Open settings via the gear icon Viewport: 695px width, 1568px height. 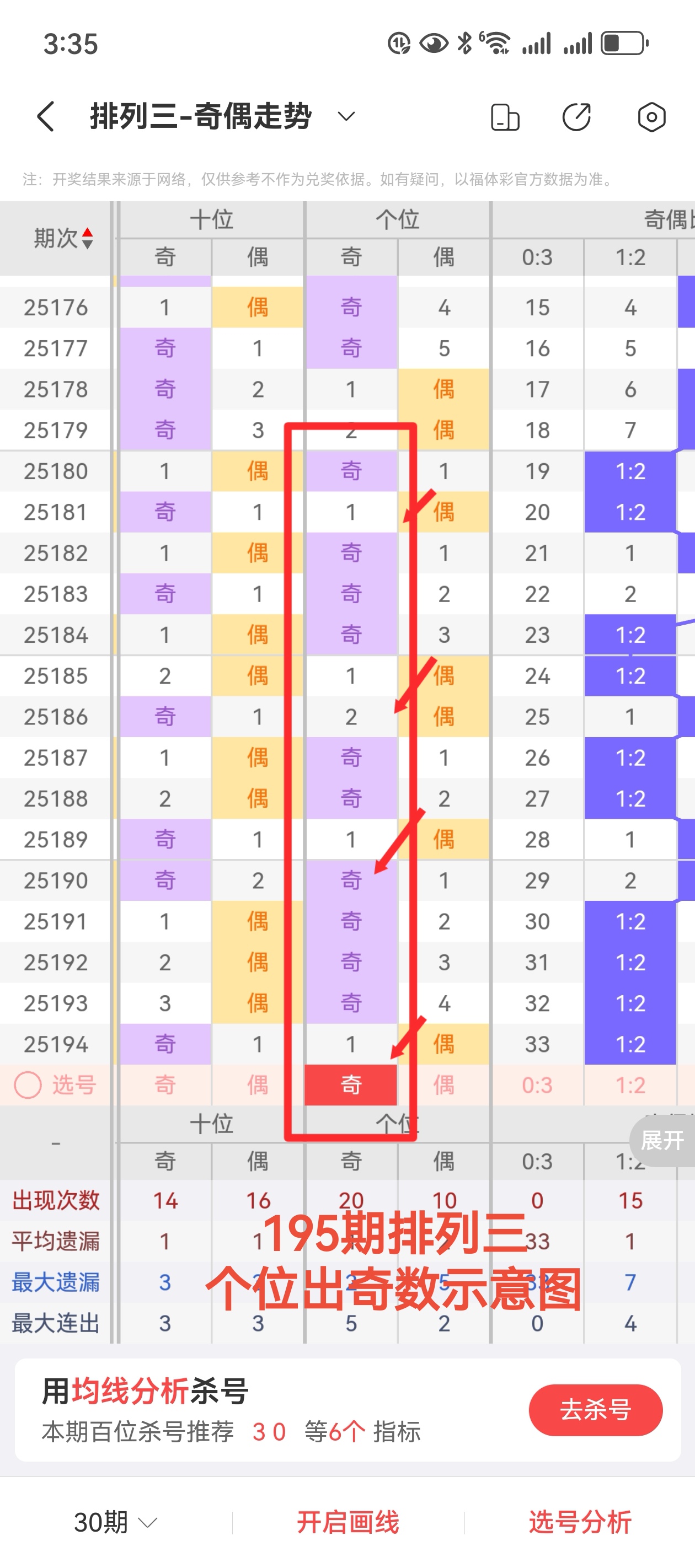coord(651,116)
